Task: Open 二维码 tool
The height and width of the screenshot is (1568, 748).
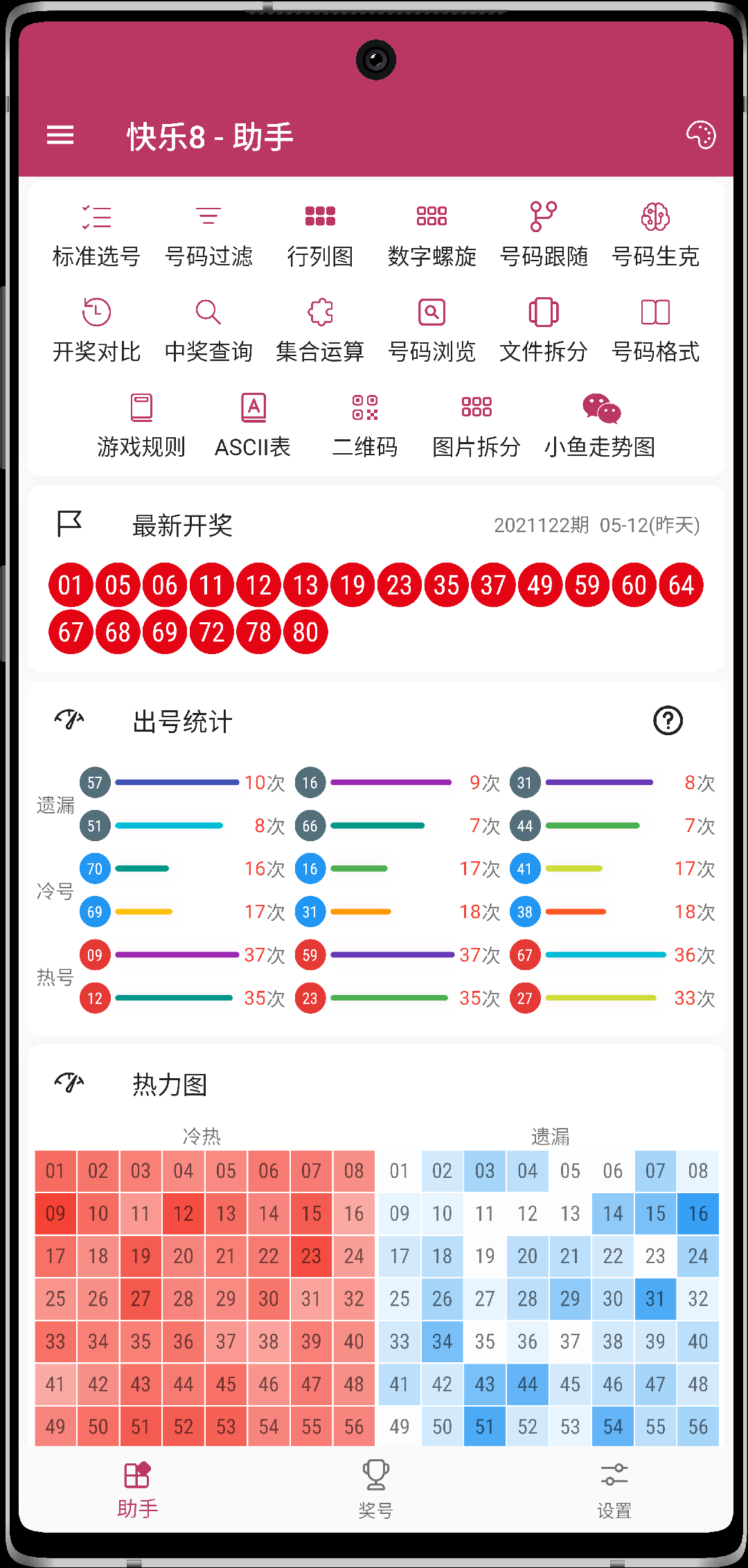Action: coord(365,426)
